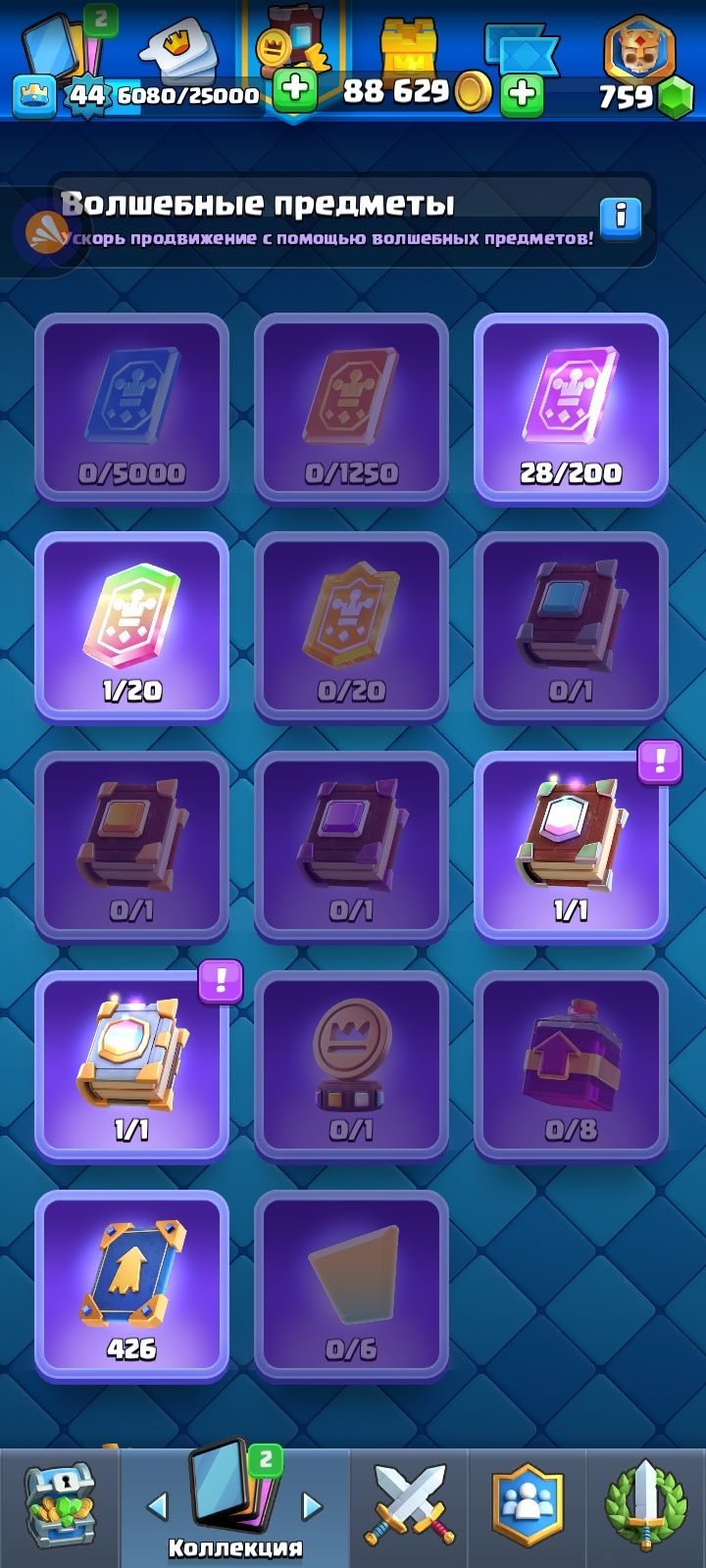The image size is (706, 1568).
Task: Open the skull king icon near gems
Action: click(638, 49)
